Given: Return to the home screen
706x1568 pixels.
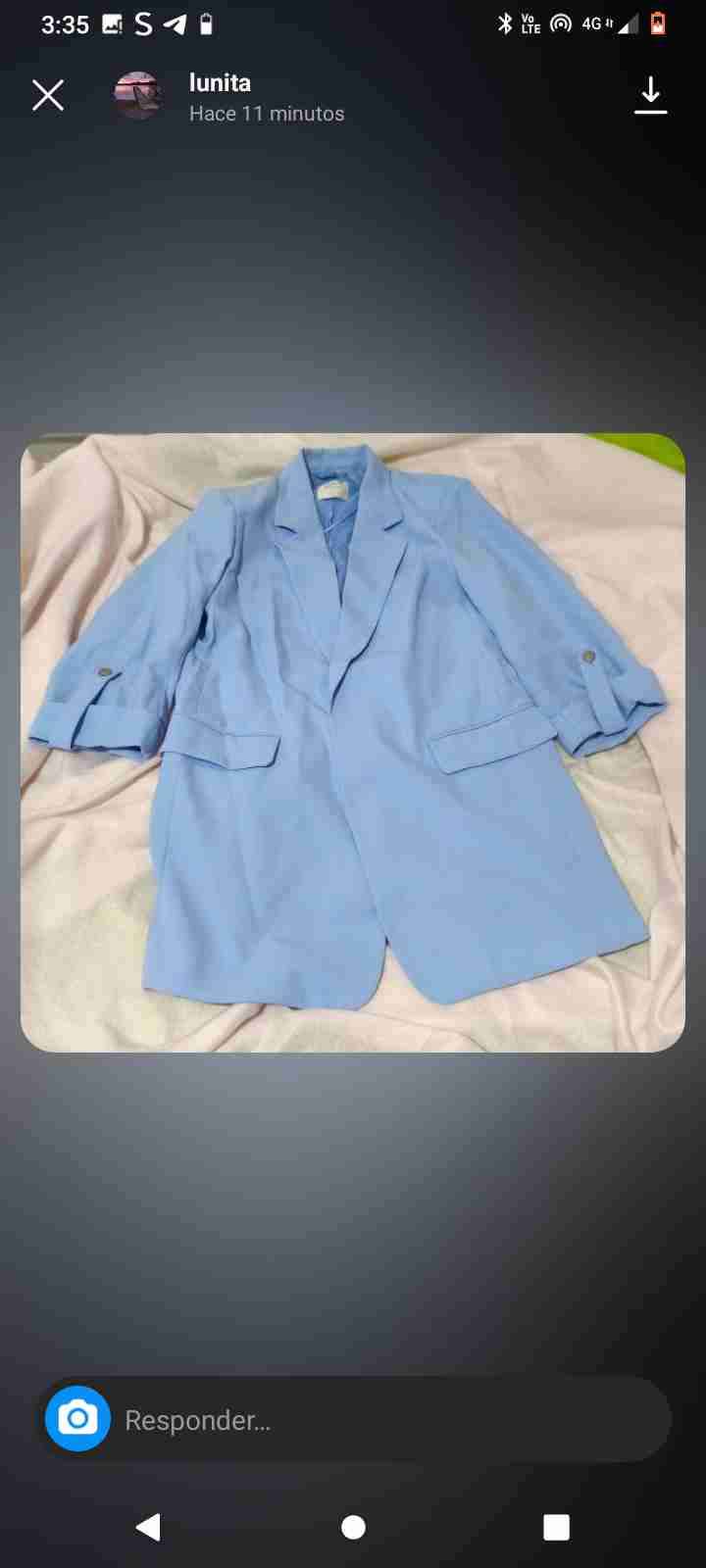Looking at the screenshot, I should [353, 1526].
